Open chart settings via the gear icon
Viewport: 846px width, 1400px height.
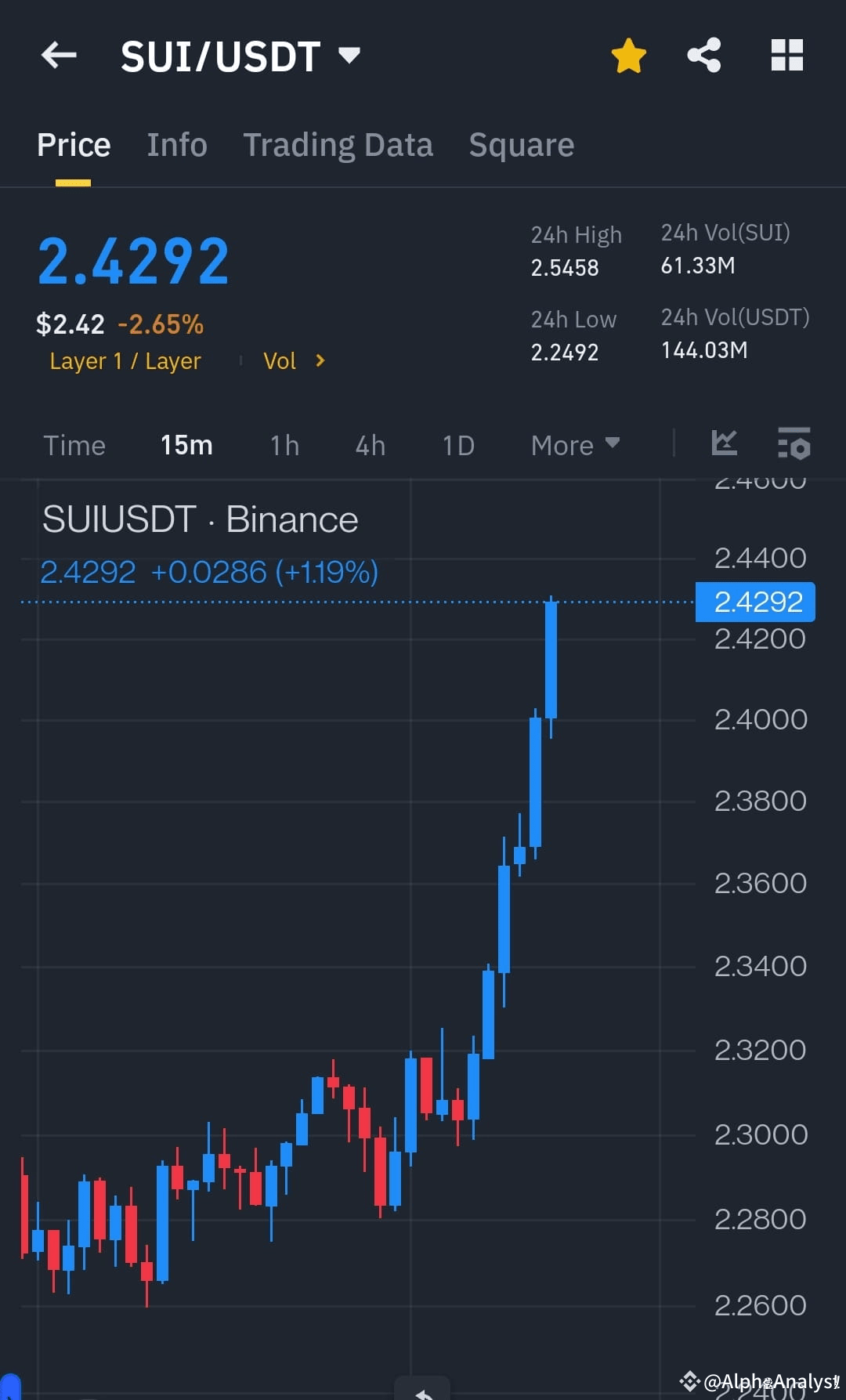[x=794, y=444]
